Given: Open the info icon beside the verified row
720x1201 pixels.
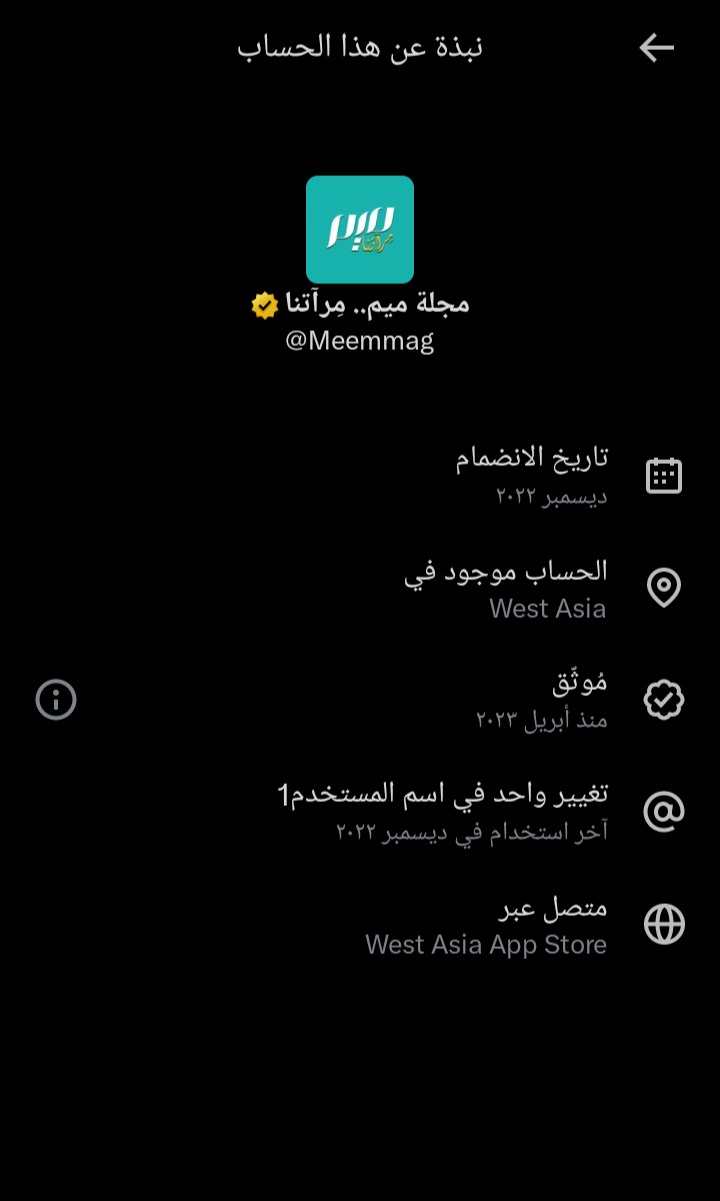Looking at the screenshot, I should point(56,699).
